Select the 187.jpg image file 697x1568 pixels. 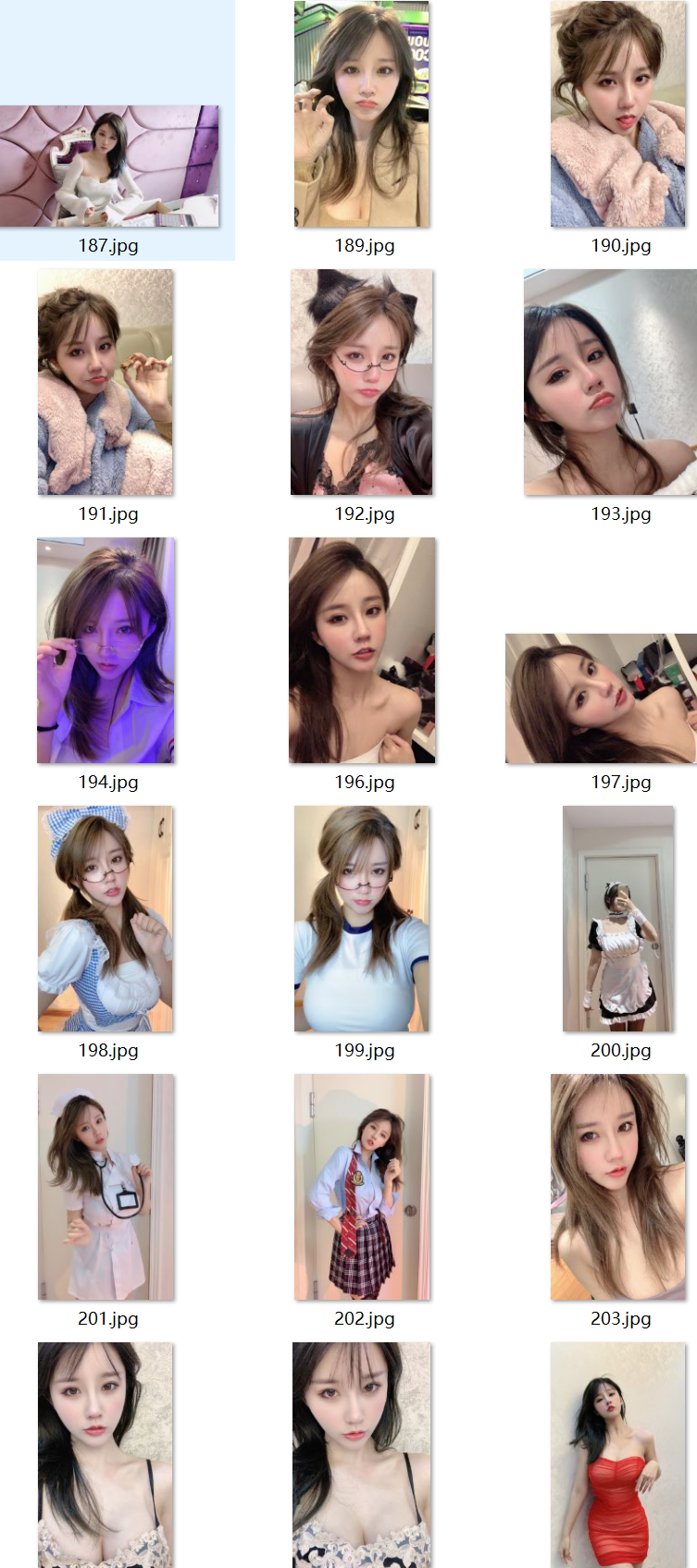point(109,167)
